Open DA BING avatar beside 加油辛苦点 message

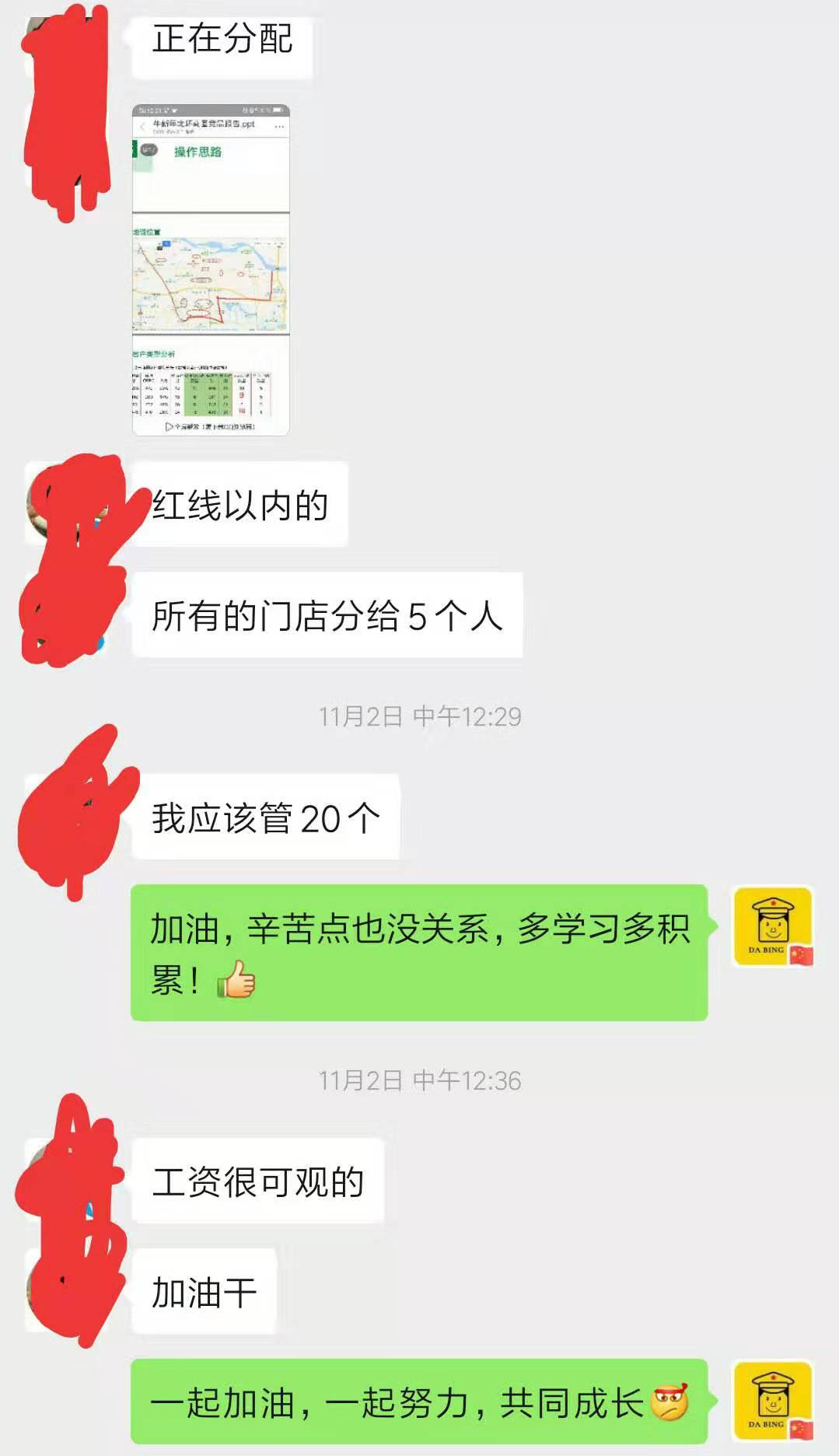[773, 926]
